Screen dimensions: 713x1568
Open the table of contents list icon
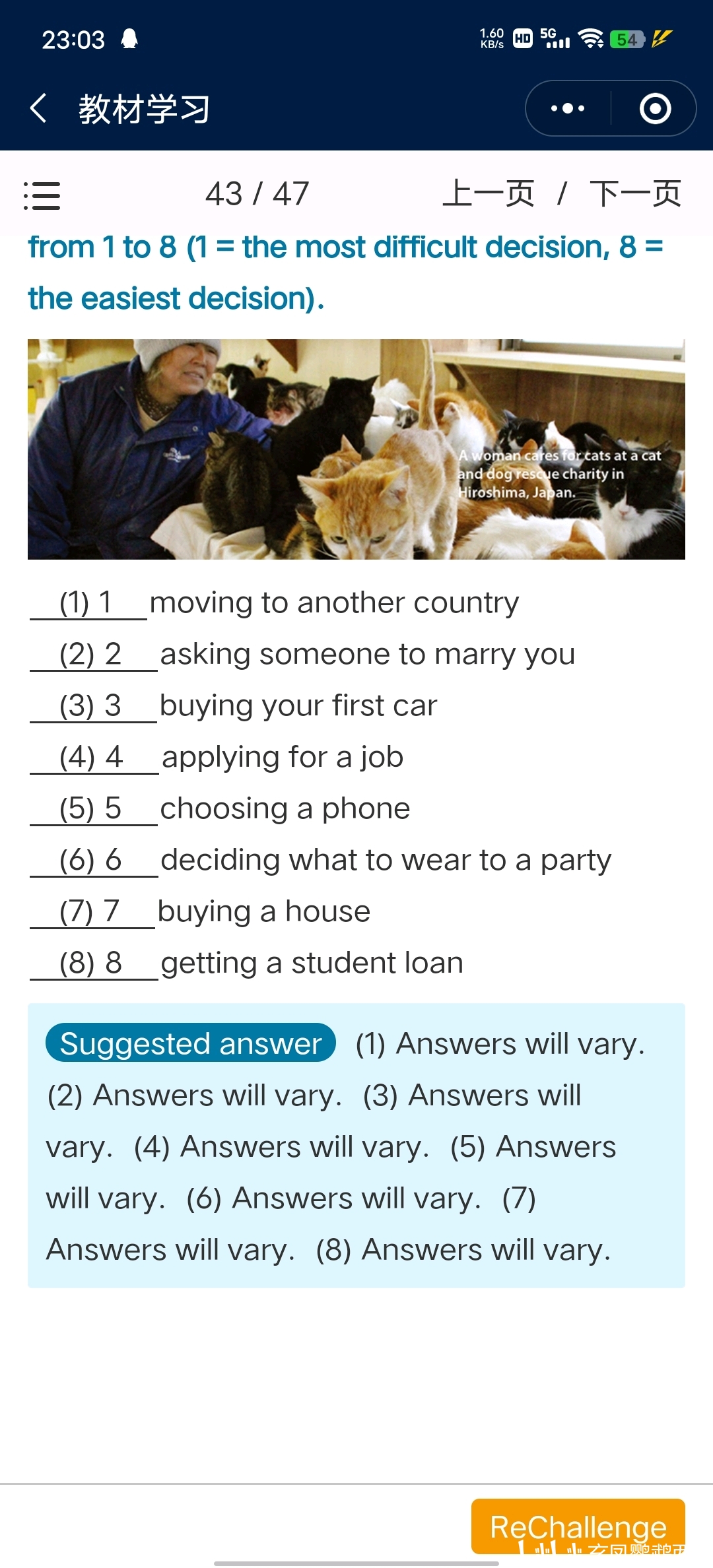point(42,195)
